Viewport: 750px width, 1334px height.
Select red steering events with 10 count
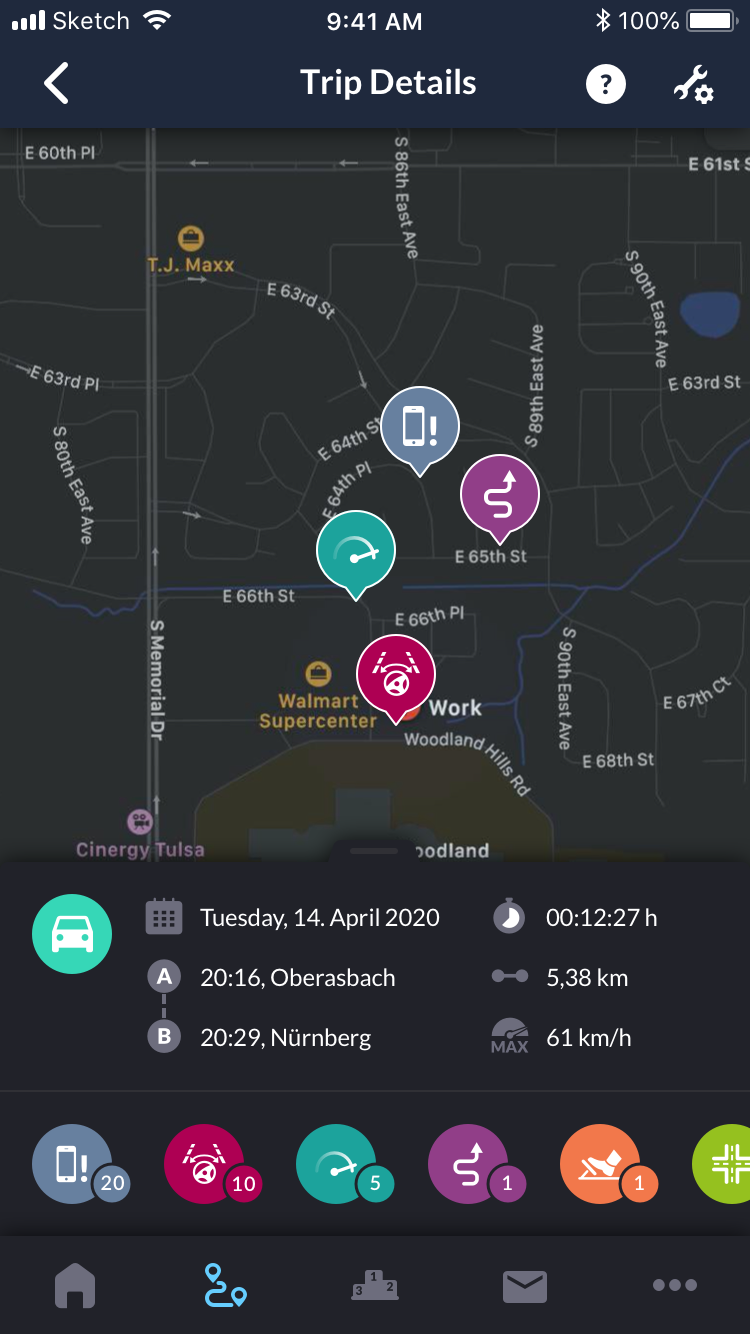click(x=205, y=1164)
